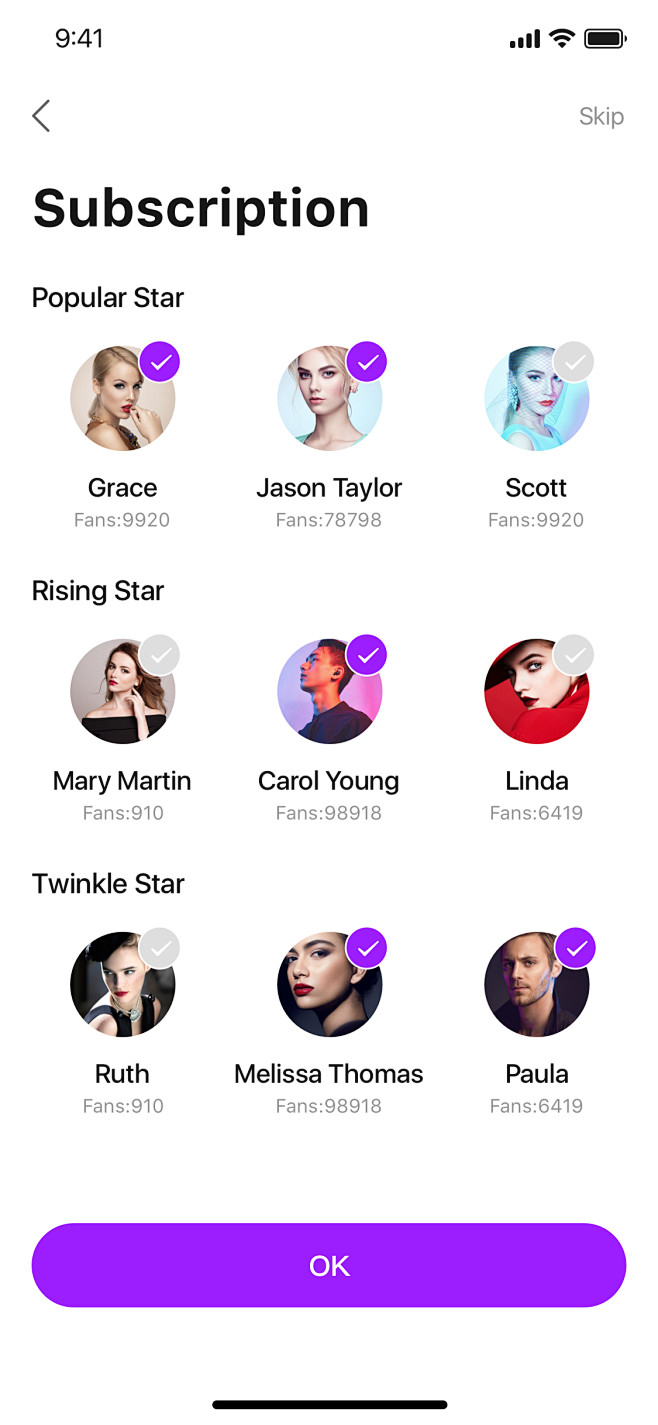The height and width of the screenshot is (1425, 658).
Task: Skip the subscription step
Action: [600, 116]
